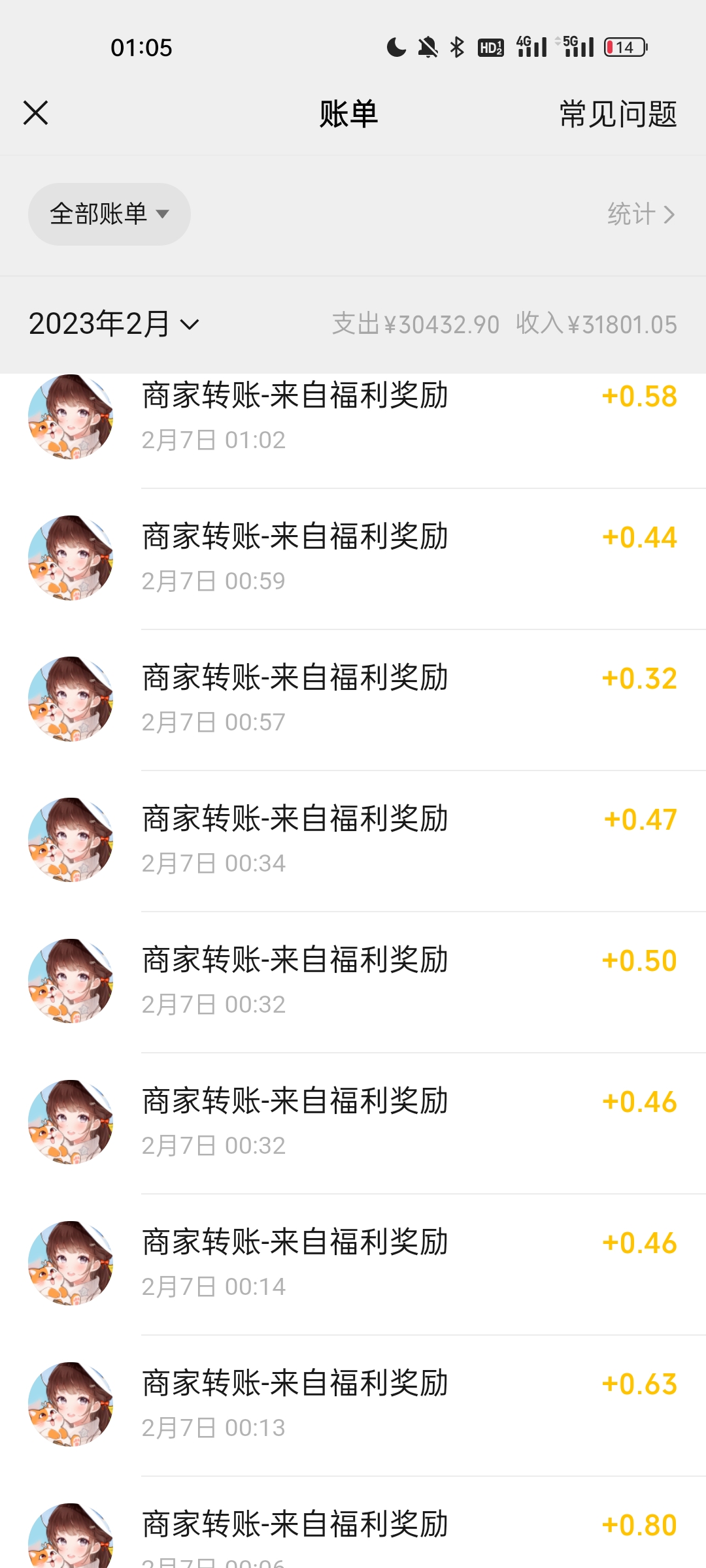Close the 账单 bill page

(x=36, y=113)
